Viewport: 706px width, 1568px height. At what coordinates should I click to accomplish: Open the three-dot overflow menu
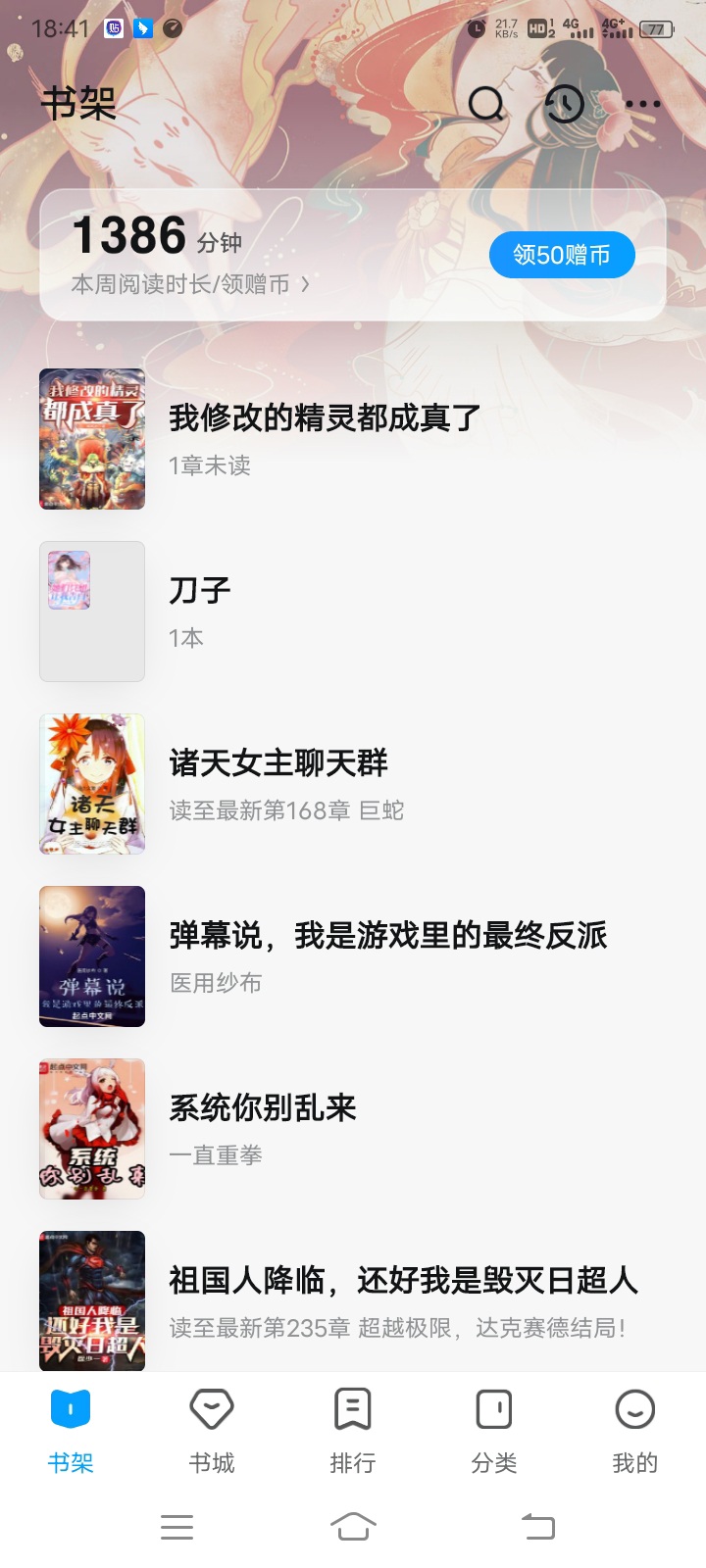(x=642, y=104)
